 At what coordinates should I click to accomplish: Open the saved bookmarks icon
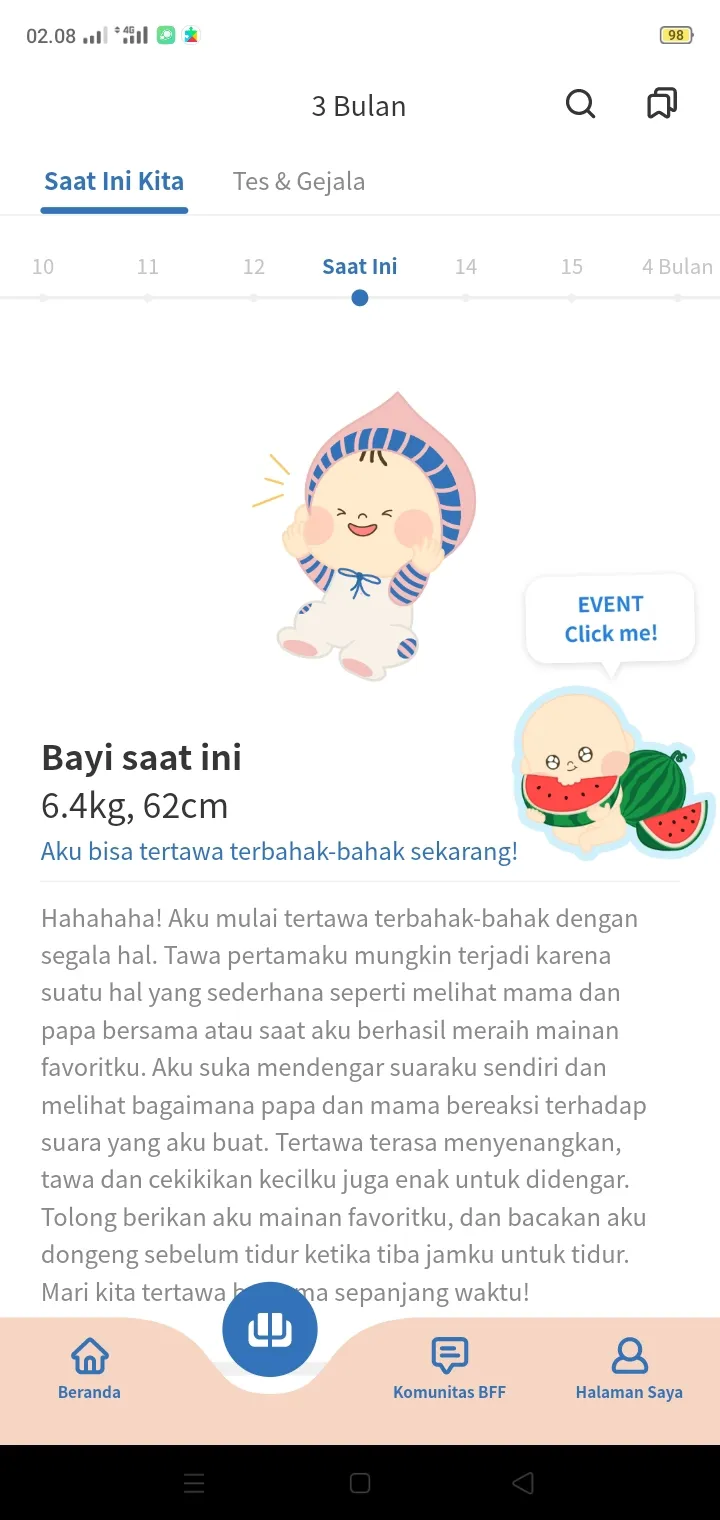pos(662,104)
